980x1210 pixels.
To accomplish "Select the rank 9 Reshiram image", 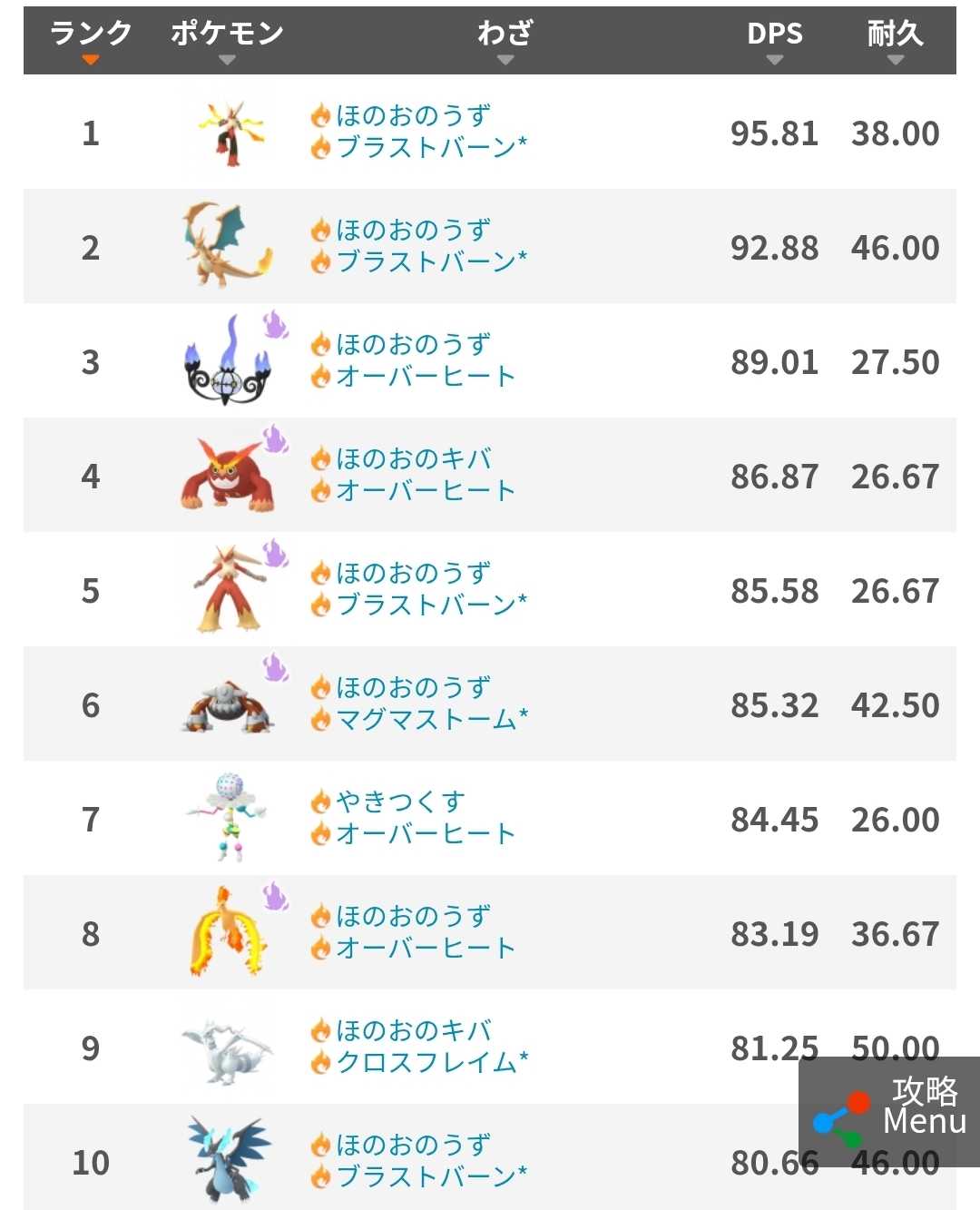I will coord(227,1048).
